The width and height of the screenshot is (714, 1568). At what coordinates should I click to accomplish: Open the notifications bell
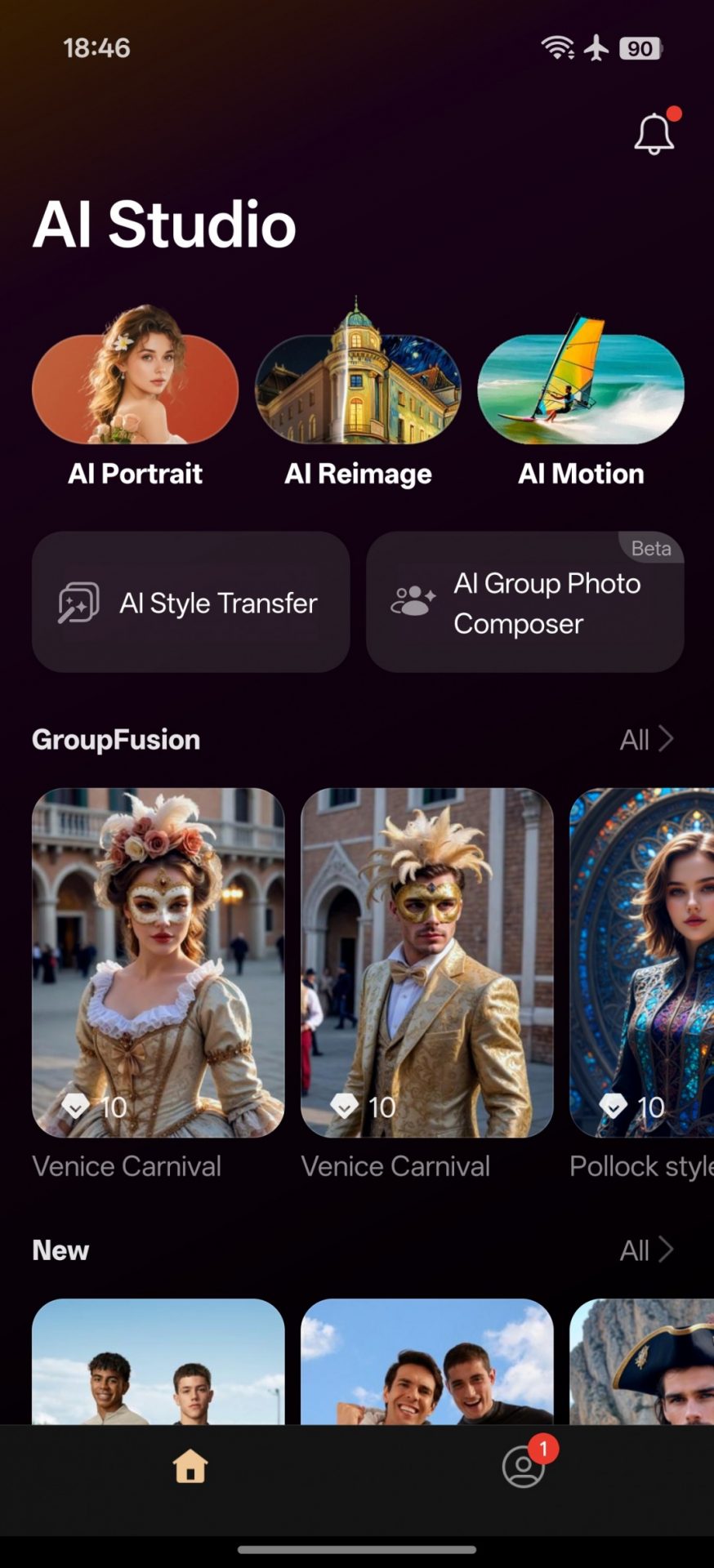coord(654,134)
